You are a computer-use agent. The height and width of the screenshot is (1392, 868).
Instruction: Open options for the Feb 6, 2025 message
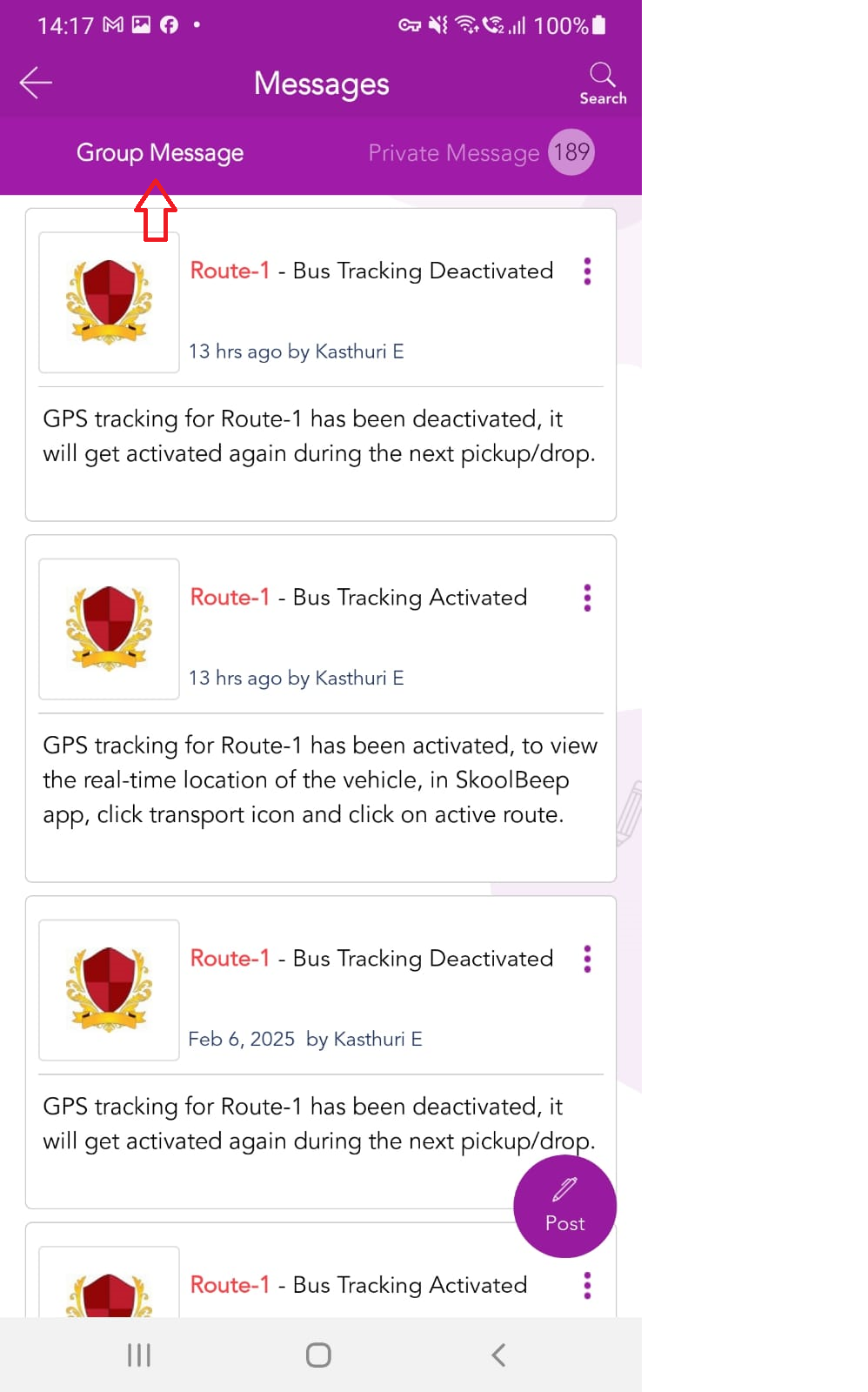pos(588,959)
